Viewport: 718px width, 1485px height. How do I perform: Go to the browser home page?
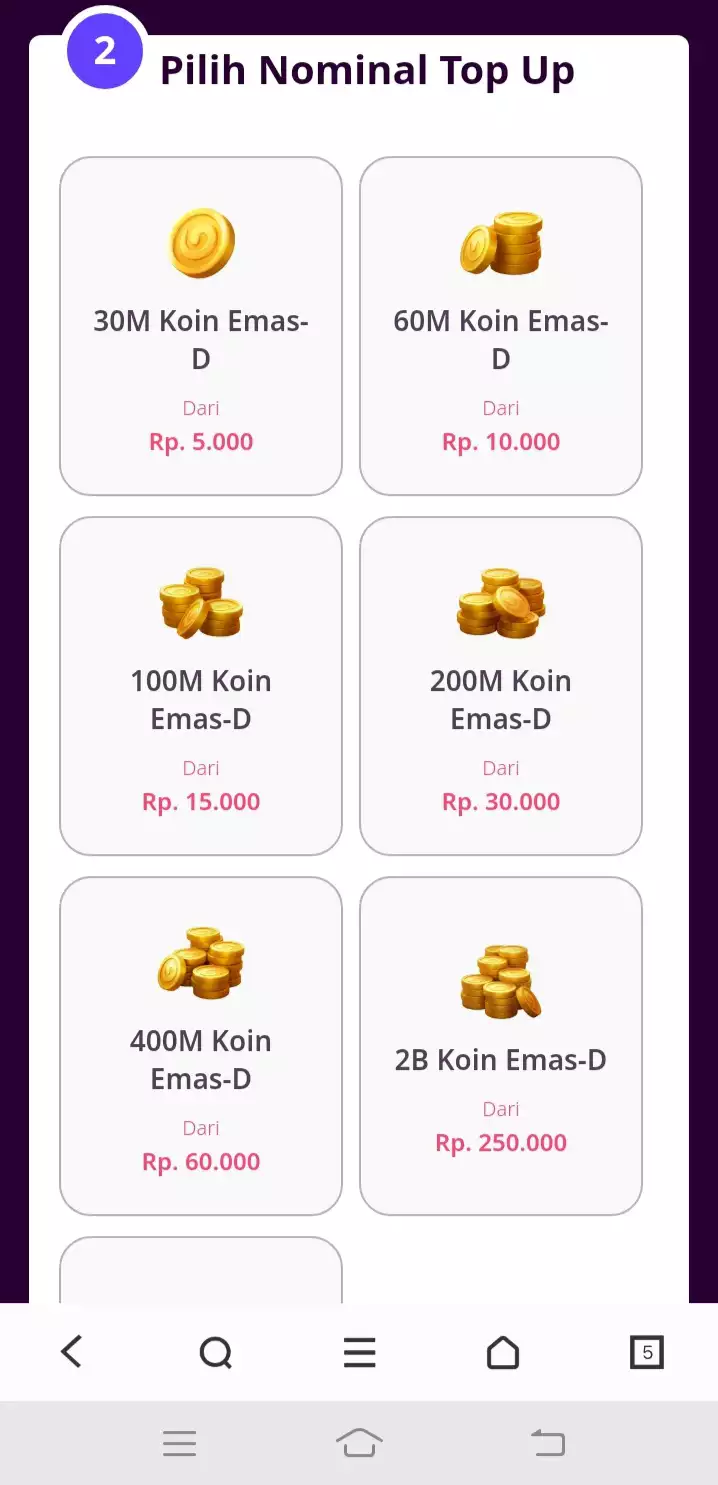(x=503, y=1353)
